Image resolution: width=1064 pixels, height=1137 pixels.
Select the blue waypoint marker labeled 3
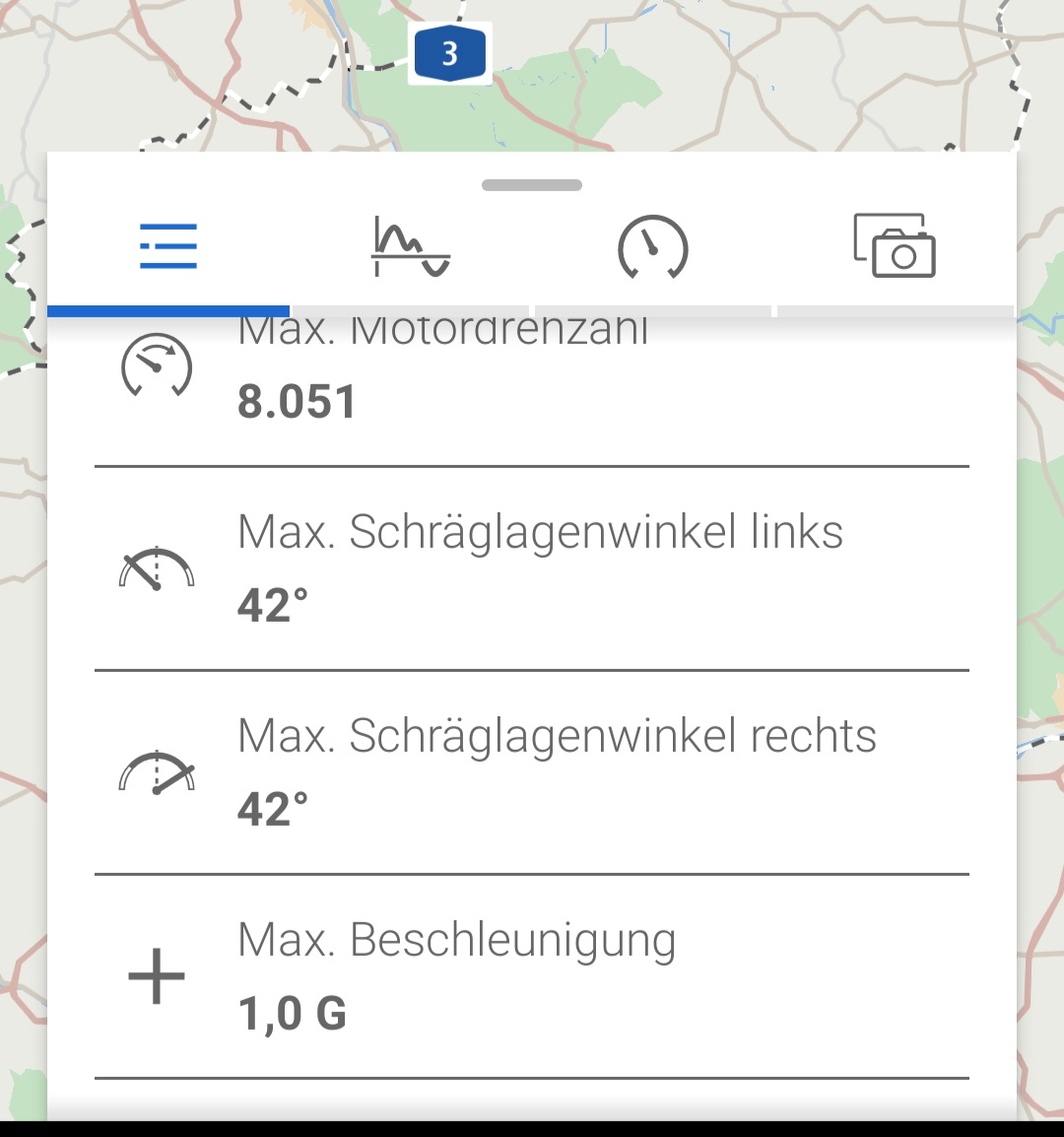tap(450, 54)
